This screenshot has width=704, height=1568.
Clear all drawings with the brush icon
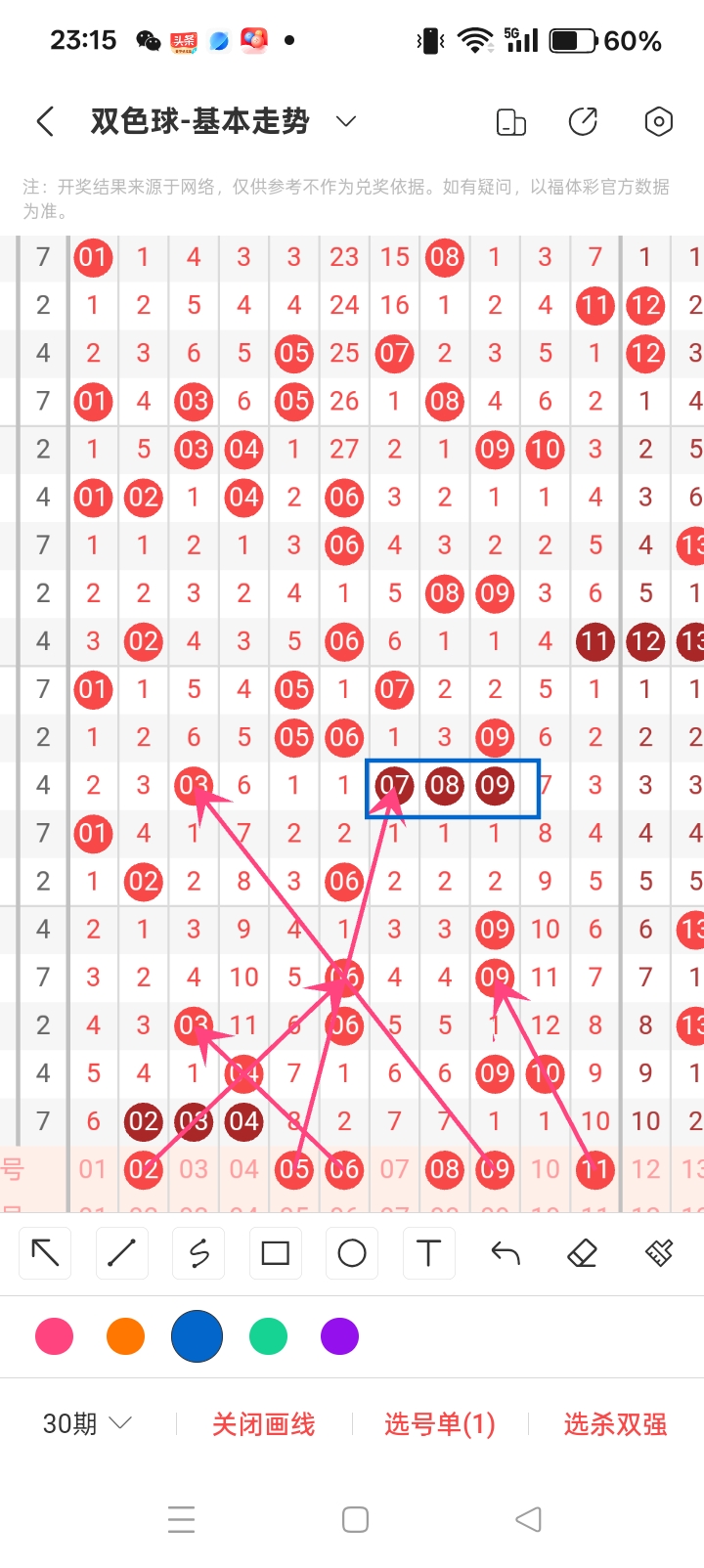click(659, 1252)
